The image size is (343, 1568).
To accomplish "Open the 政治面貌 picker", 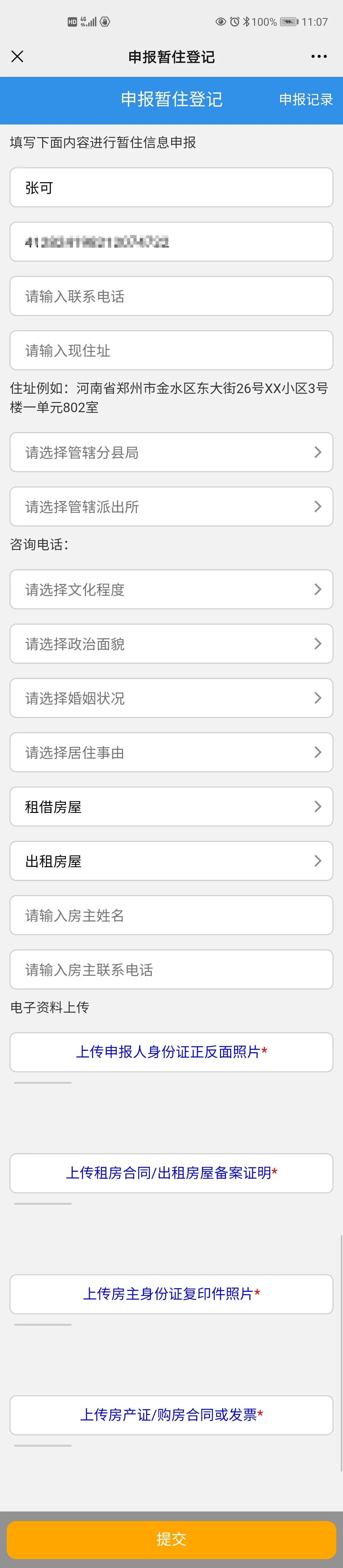I will (171, 643).
